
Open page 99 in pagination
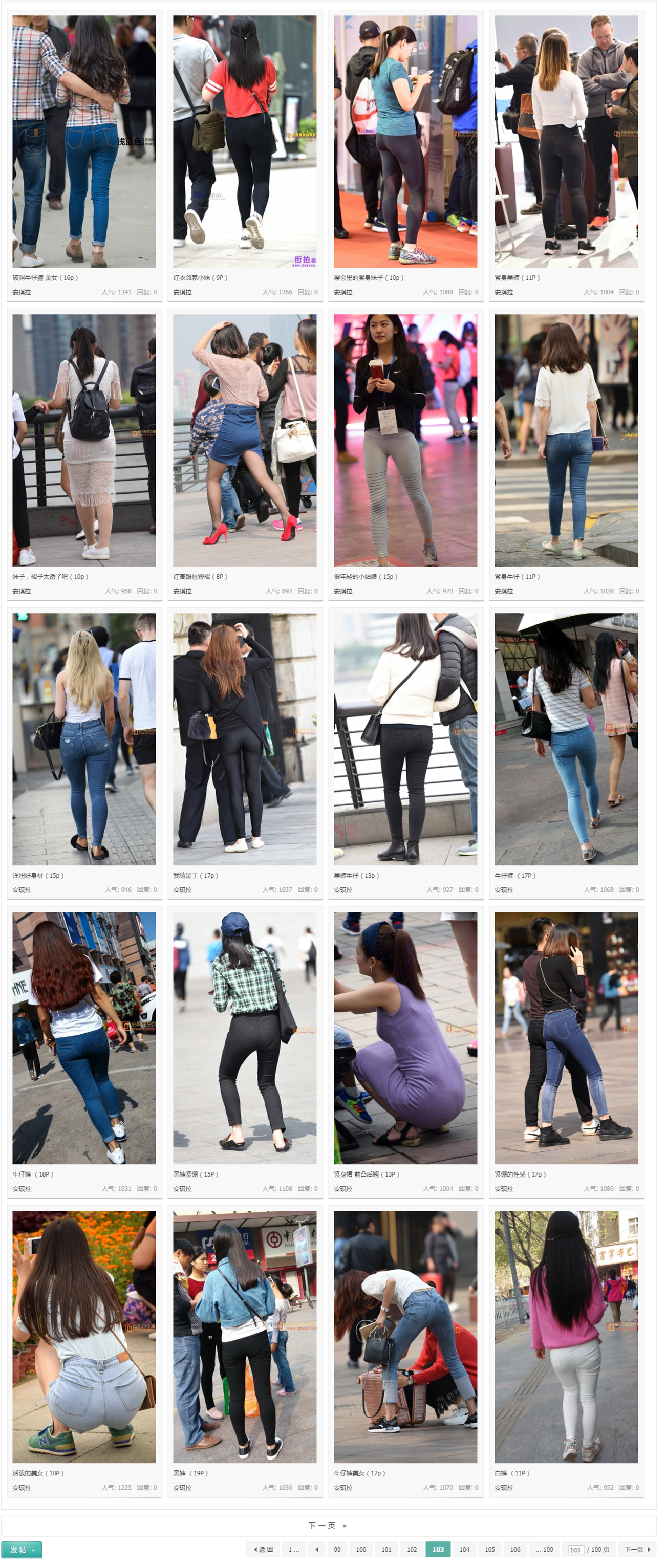point(337,1549)
